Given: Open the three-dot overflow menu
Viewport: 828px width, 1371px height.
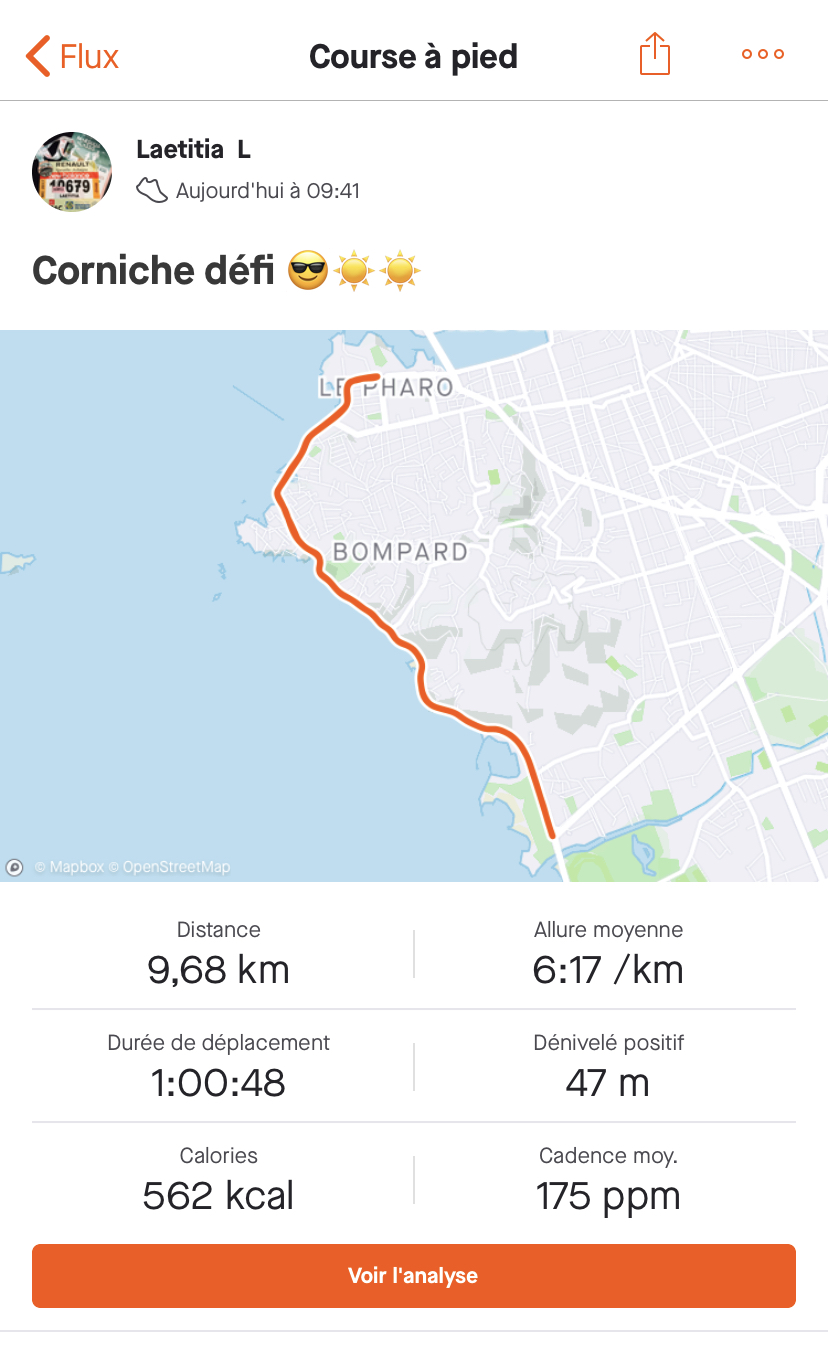Looking at the screenshot, I should pyautogui.click(x=763, y=55).
